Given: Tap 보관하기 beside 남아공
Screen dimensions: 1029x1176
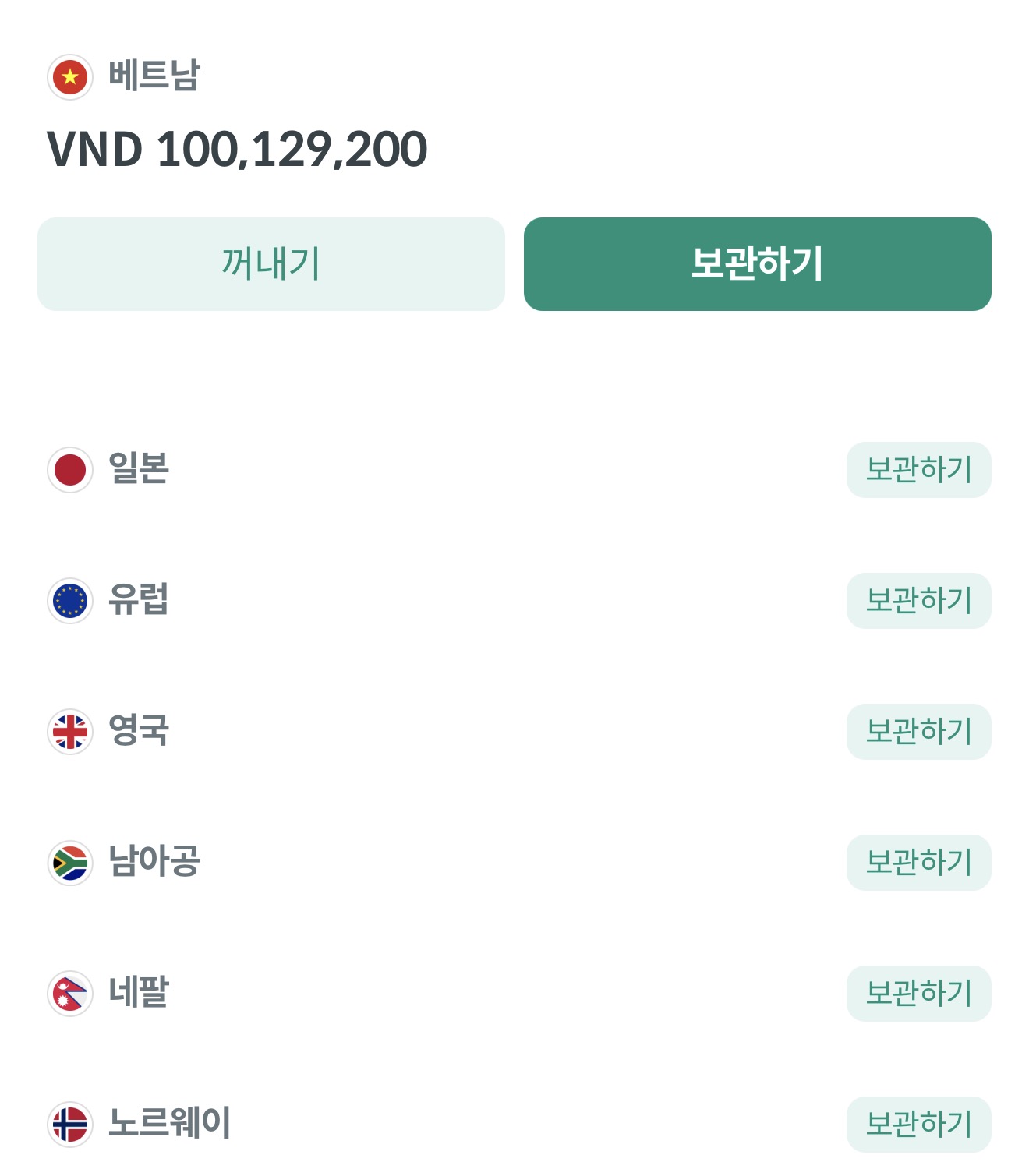Looking at the screenshot, I should tap(918, 863).
